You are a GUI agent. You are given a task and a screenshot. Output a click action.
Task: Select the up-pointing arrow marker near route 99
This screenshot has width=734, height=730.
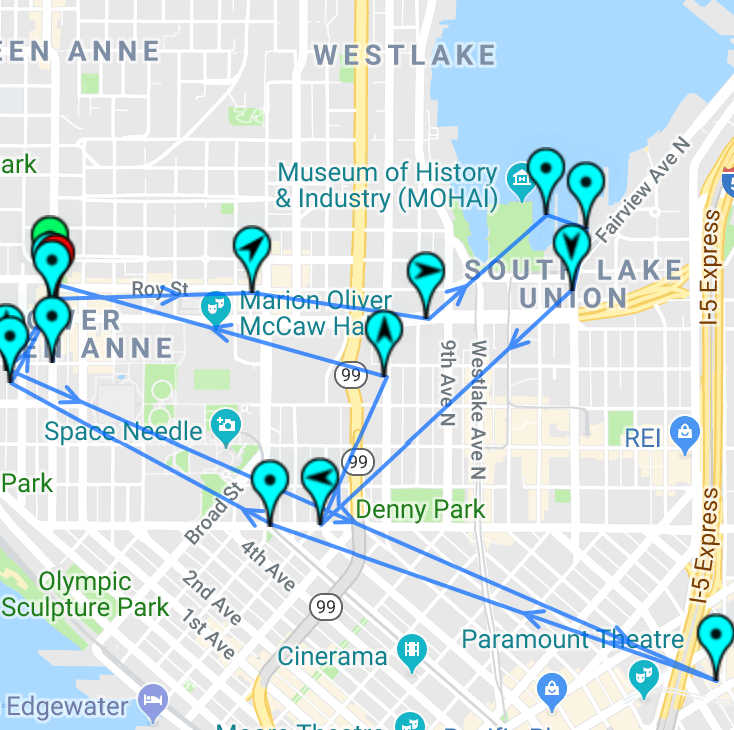(384, 336)
